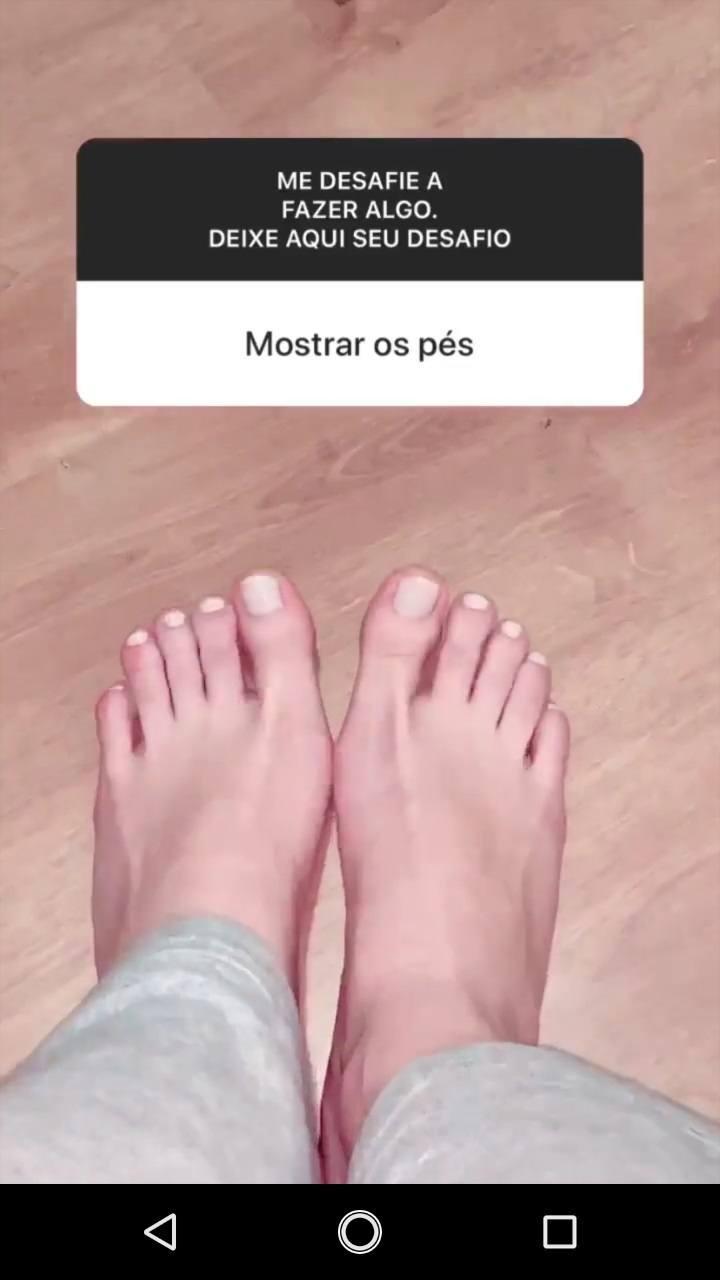This screenshot has height=1280, width=720.
Task: Tap the home button in the navigation bar
Action: click(x=360, y=1232)
